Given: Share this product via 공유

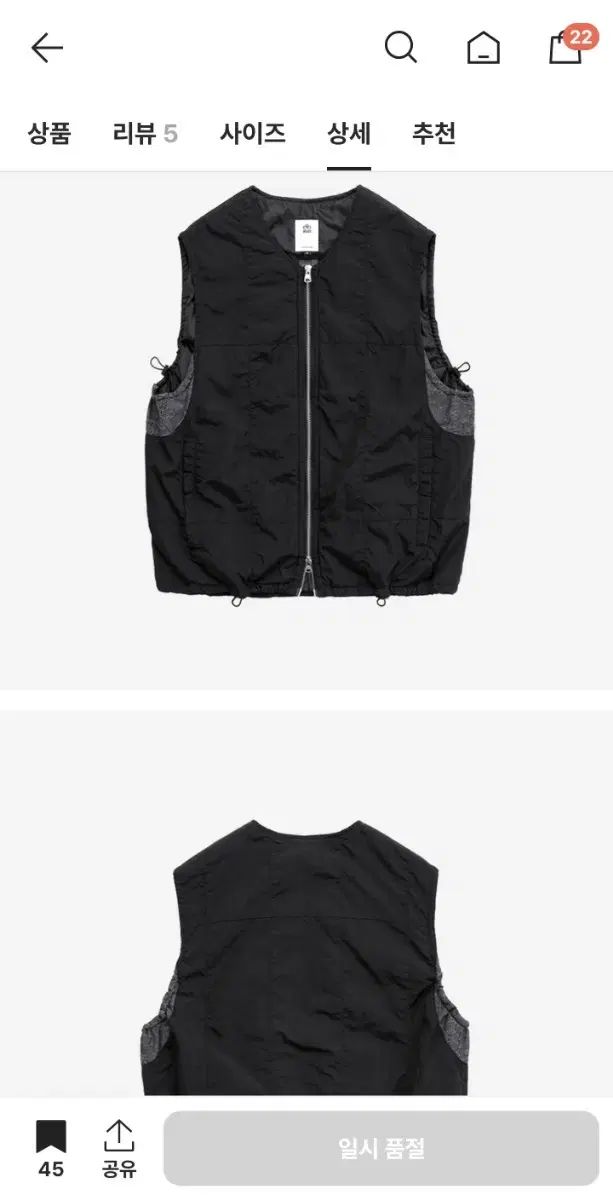Looking at the screenshot, I should (x=118, y=1147).
